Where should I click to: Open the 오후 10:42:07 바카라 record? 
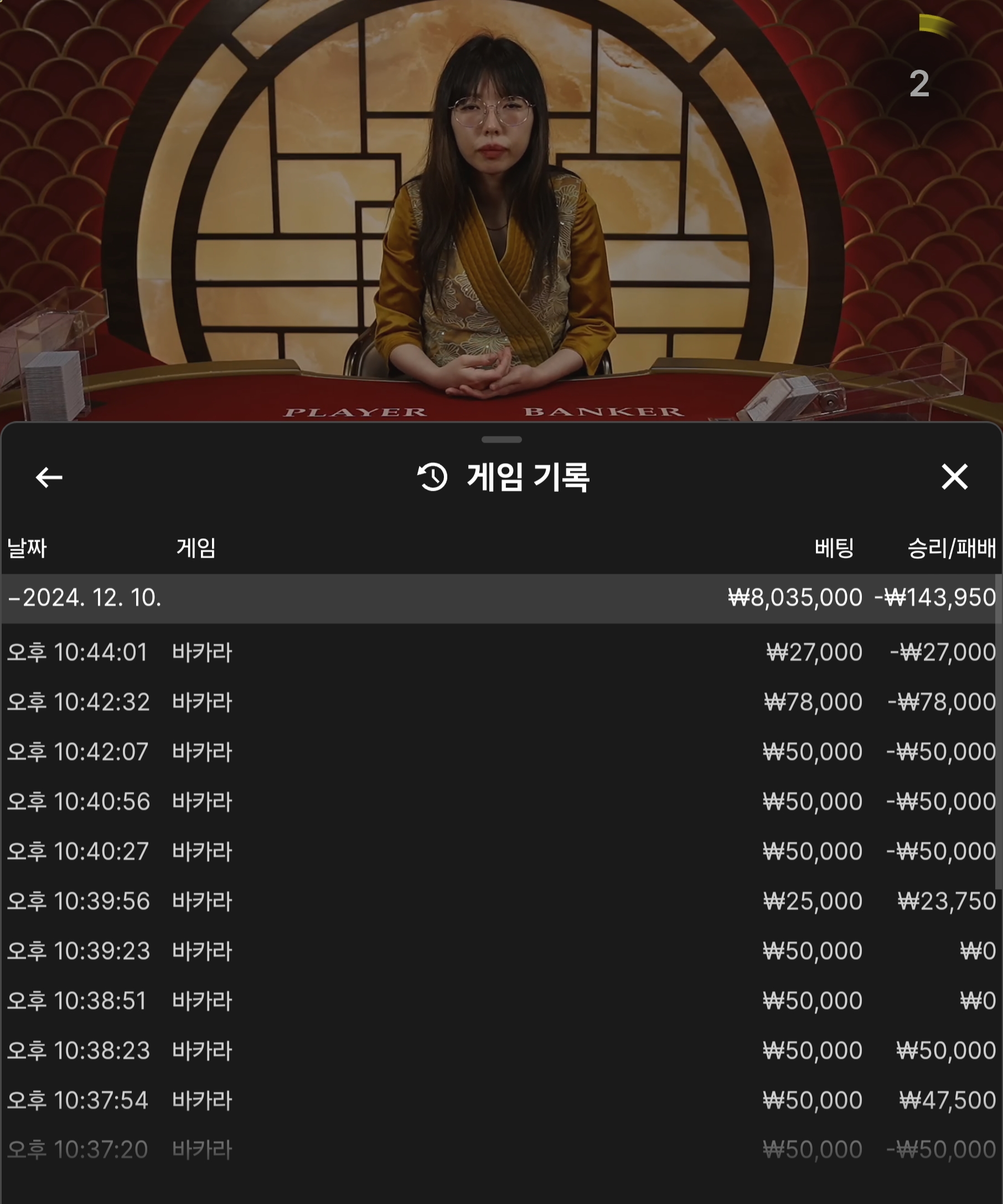pos(499,752)
